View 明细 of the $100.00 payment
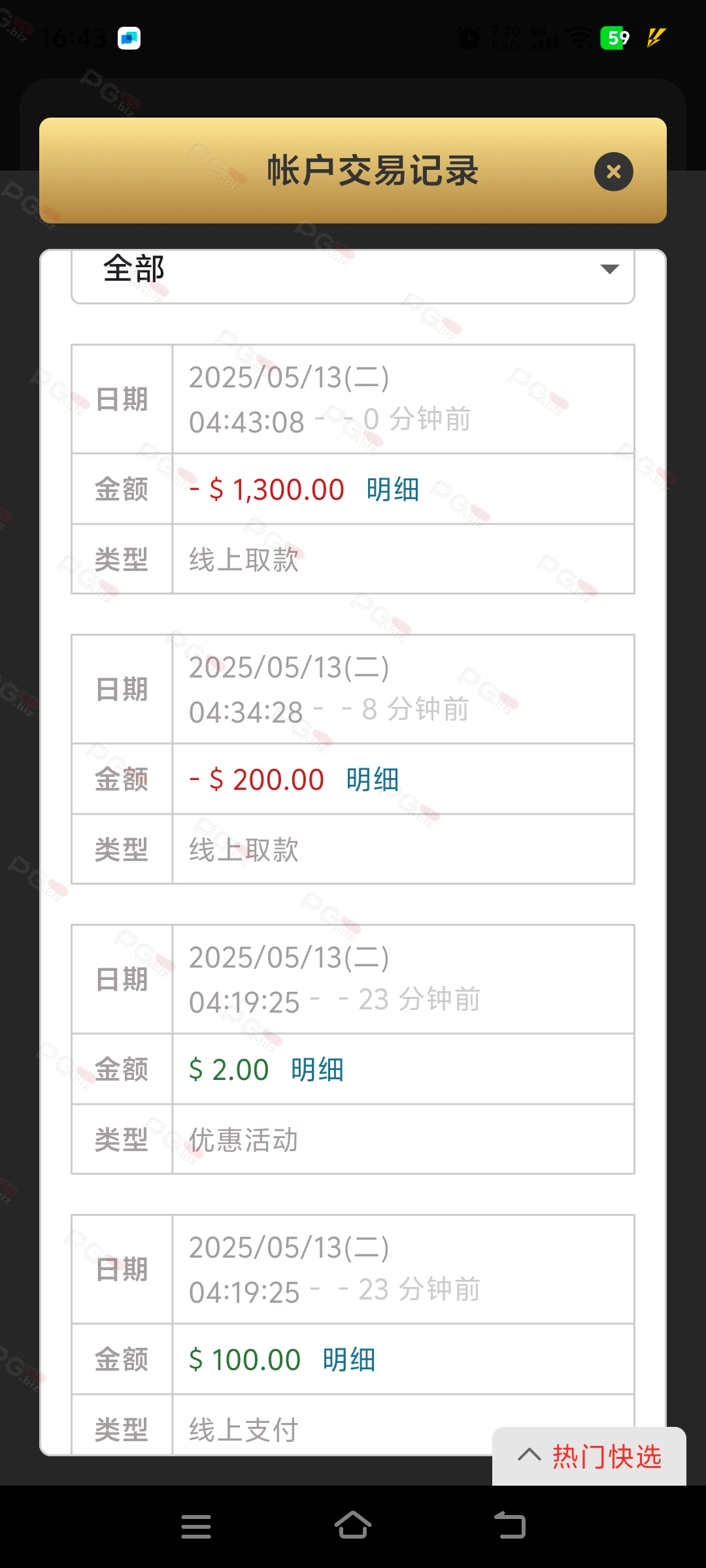The image size is (706, 1568). click(349, 1360)
